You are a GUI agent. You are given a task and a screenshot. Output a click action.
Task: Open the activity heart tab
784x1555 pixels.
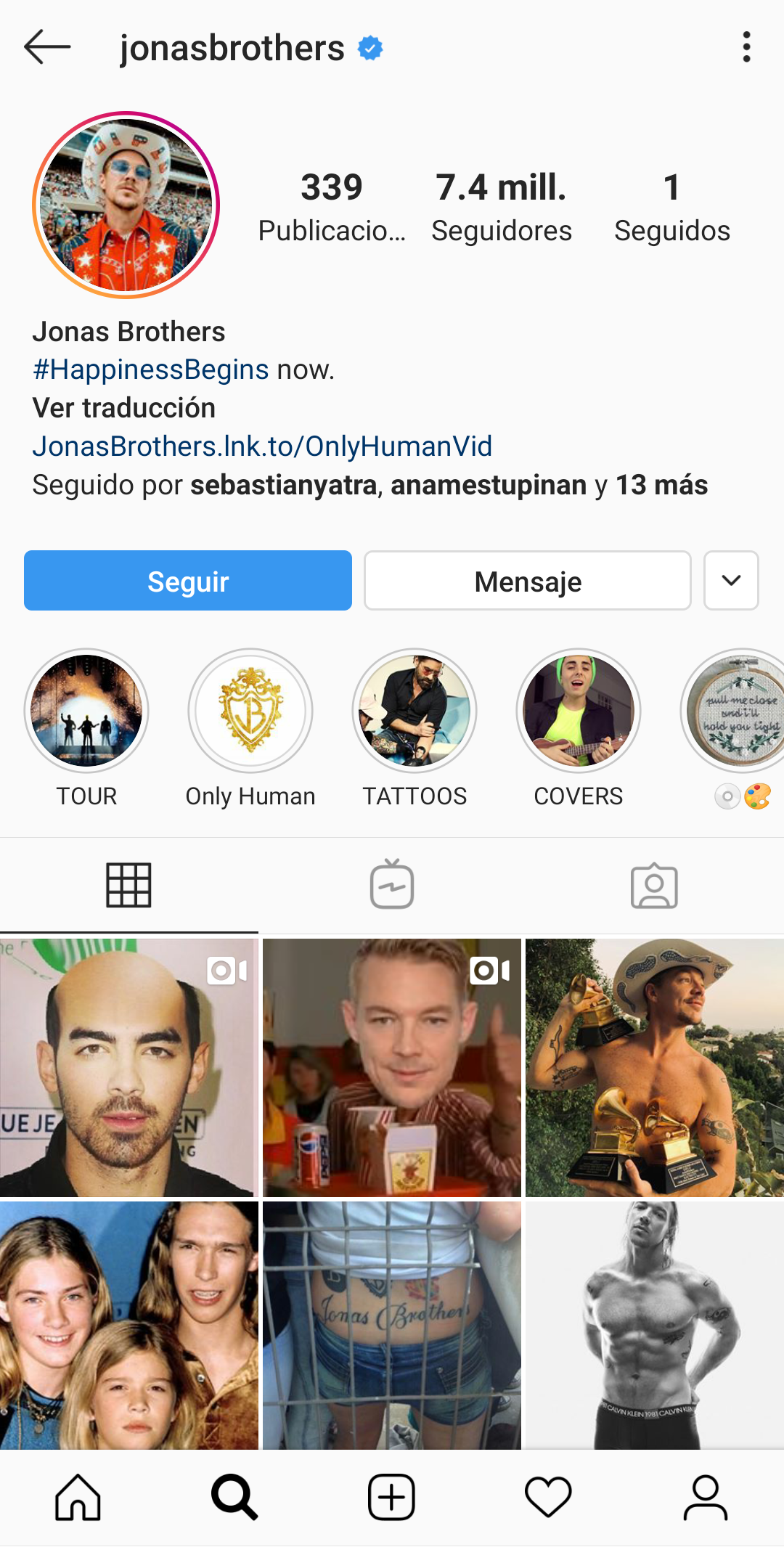548,1497
